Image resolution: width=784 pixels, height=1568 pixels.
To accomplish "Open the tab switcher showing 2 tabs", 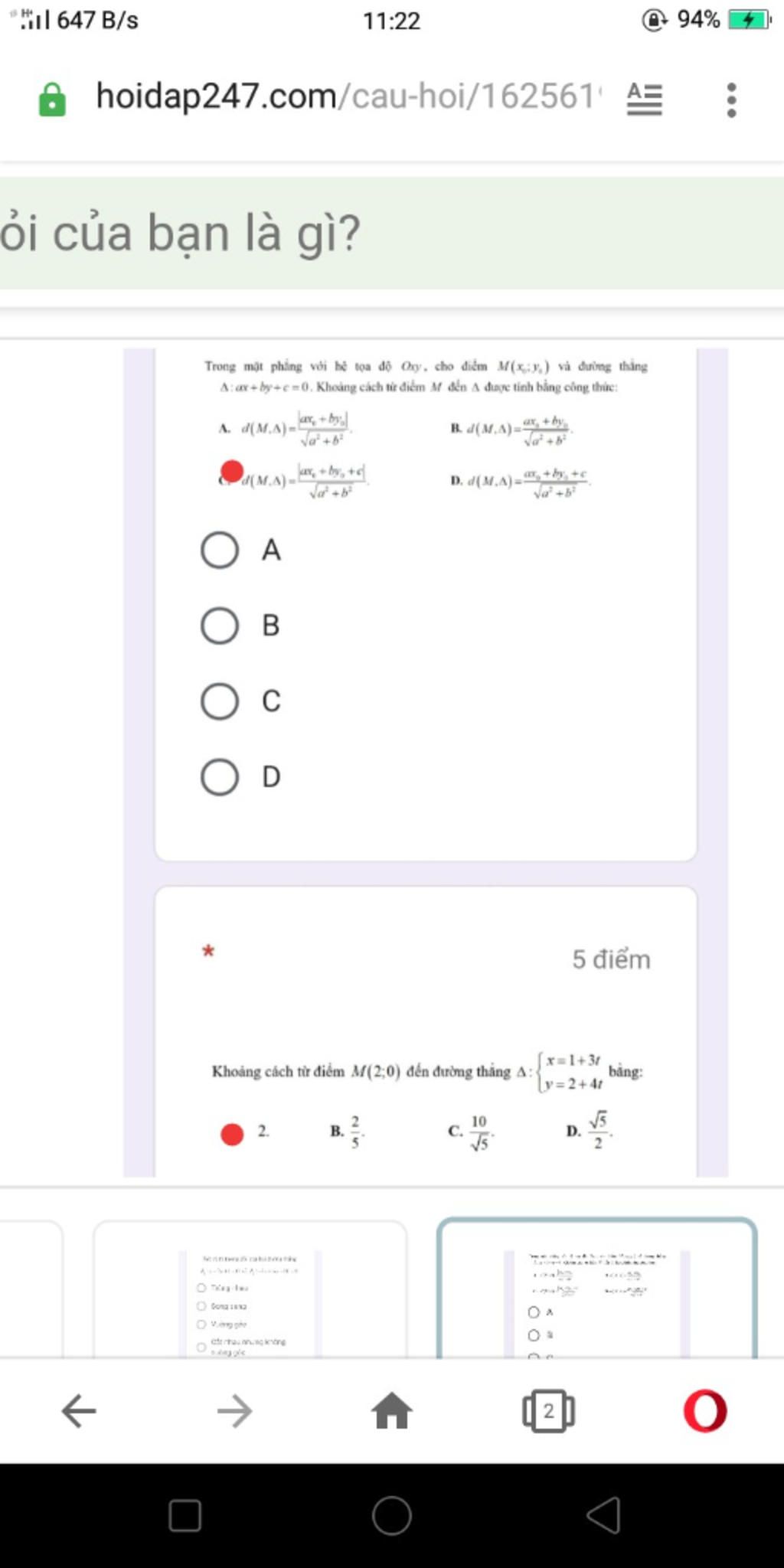I will click(548, 1410).
